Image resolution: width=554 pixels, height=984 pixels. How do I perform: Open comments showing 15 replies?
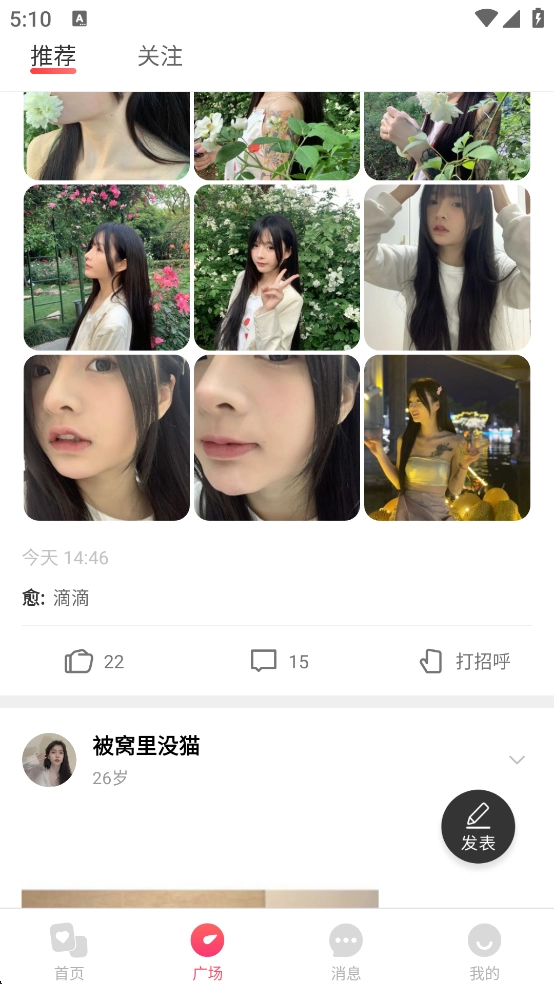279,661
